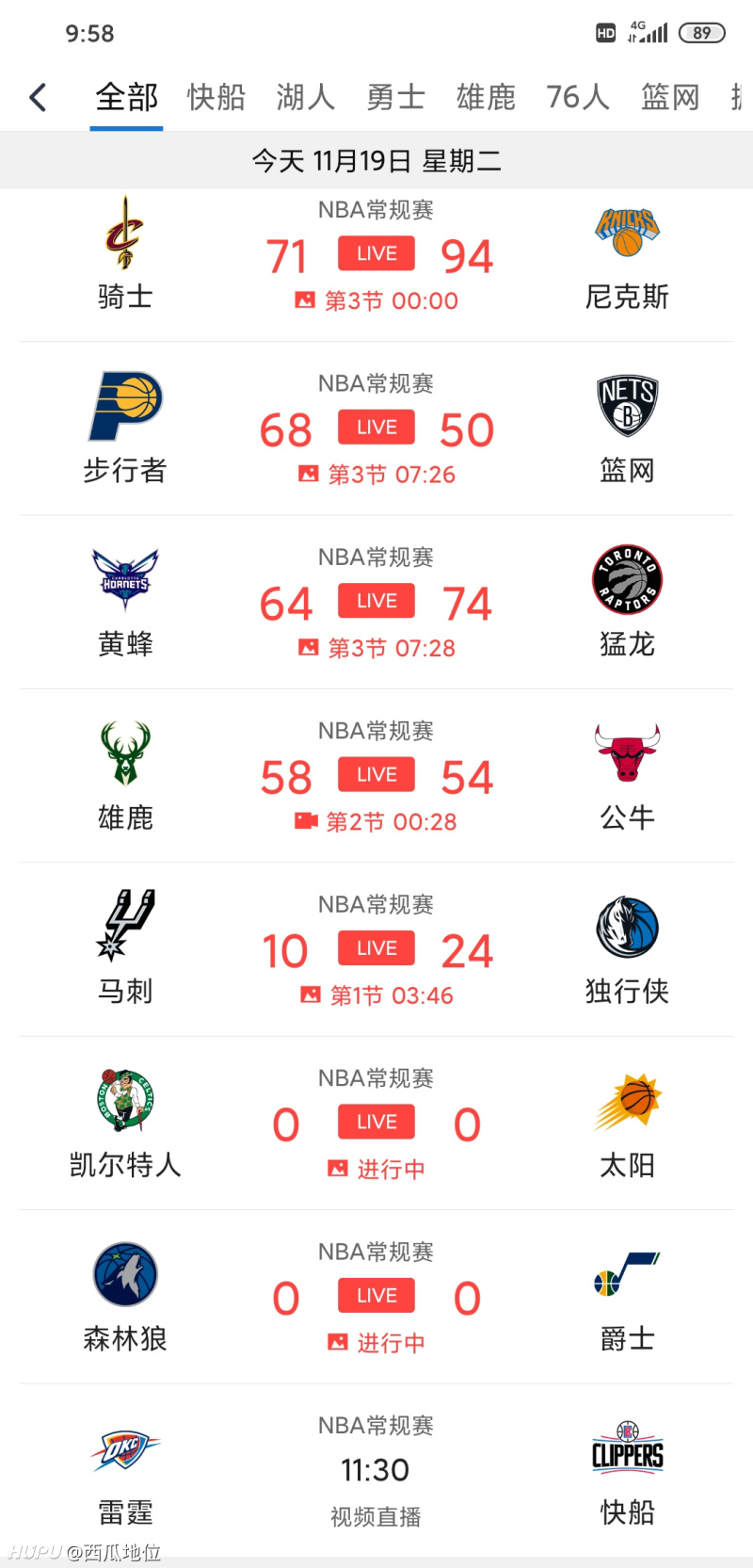The image size is (753, 1568).
Task: Tap the back arrow
Action: point(38,97)
